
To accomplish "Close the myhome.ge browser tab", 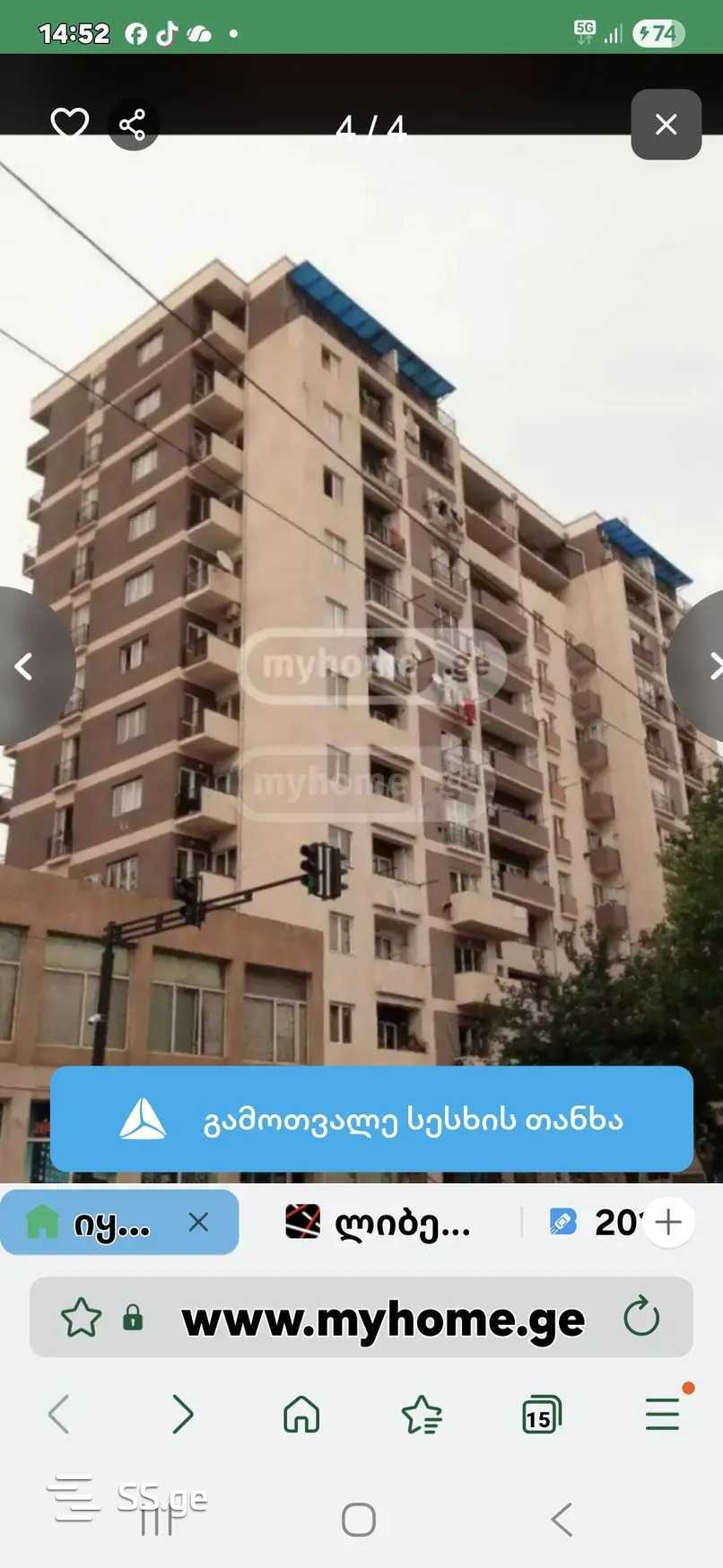I will [x=198, y=1222].
